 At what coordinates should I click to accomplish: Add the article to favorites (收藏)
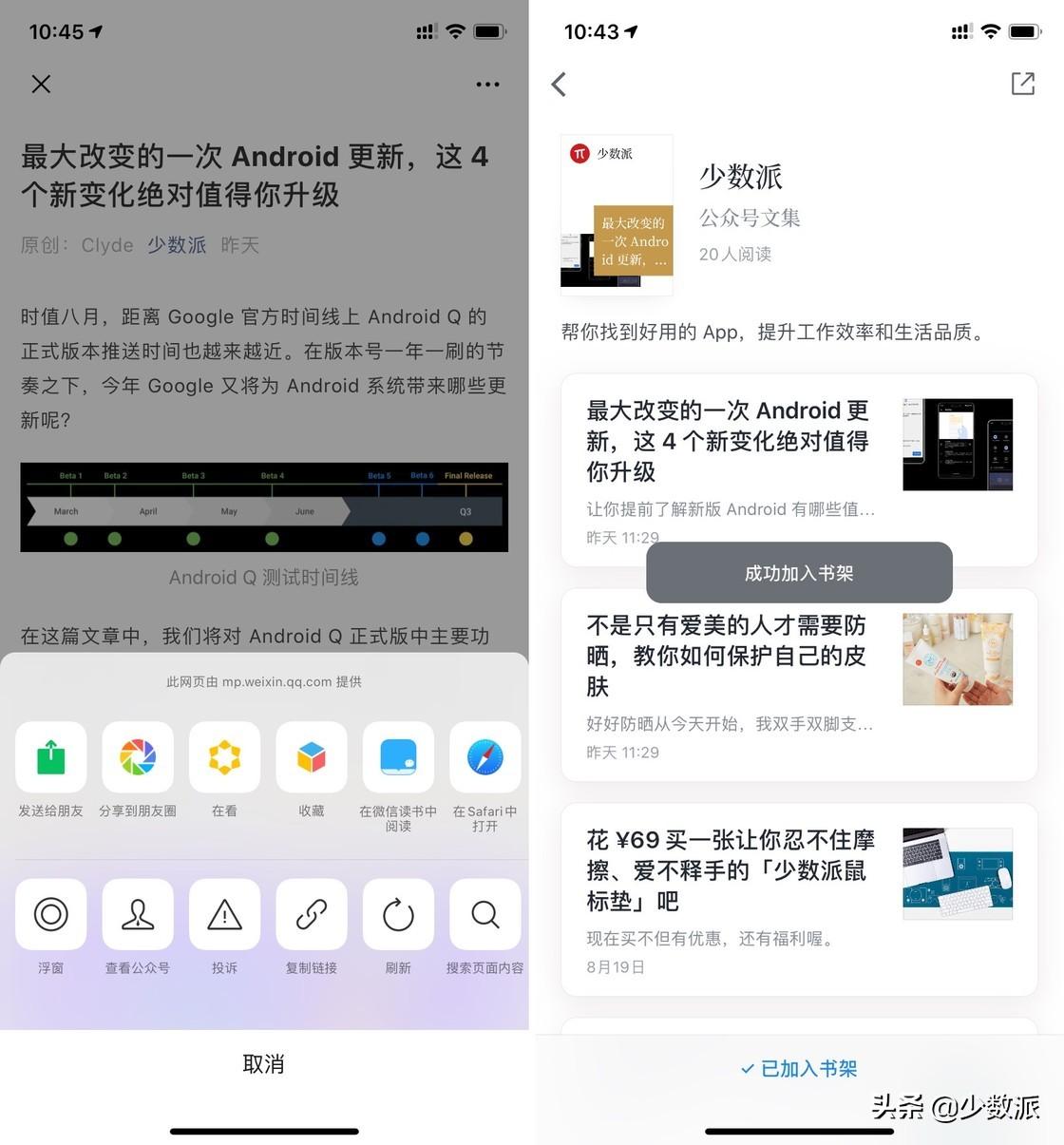click(x=312, y=757)
